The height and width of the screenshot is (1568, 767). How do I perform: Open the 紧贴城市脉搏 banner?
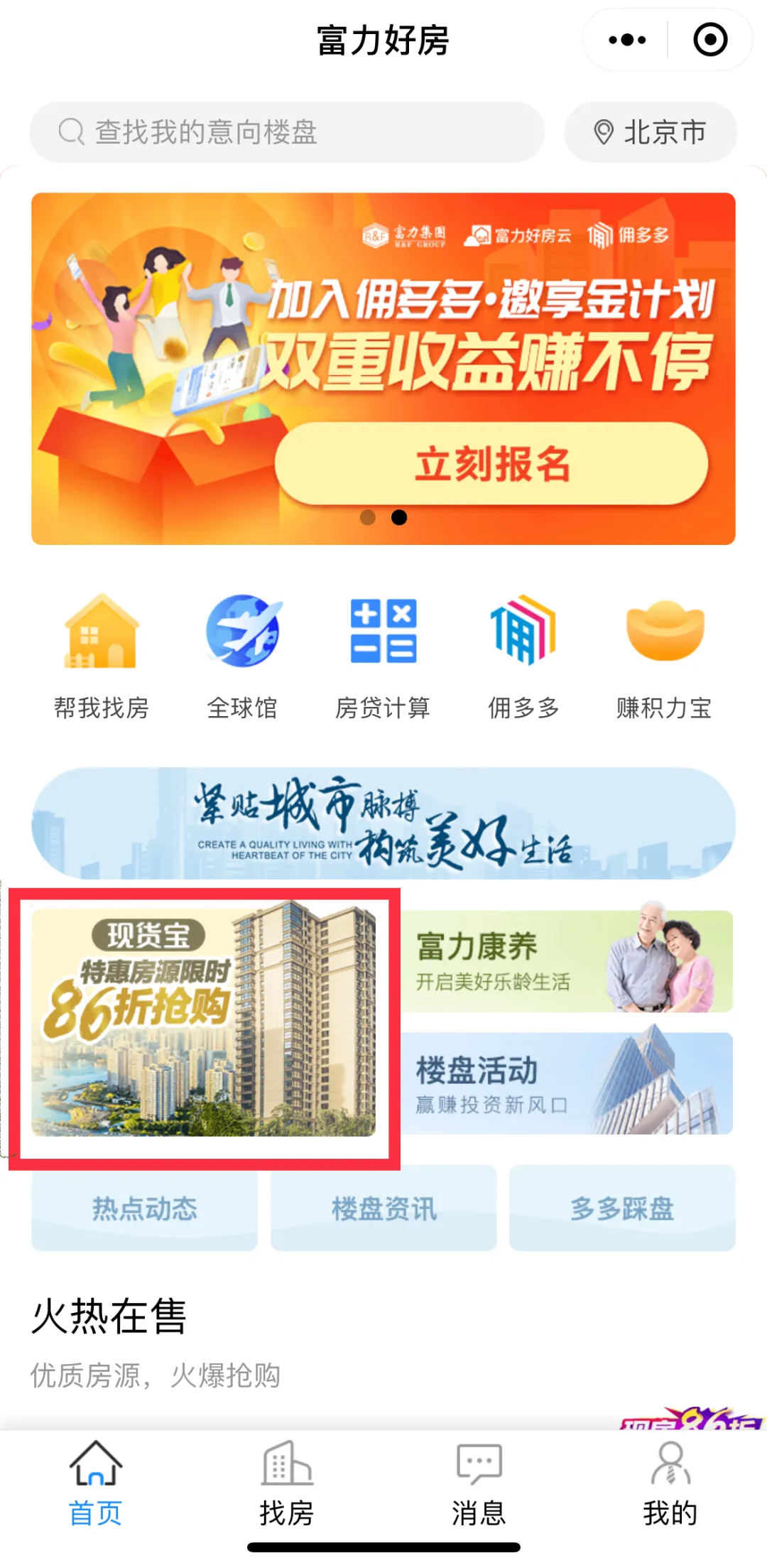[x=383, y=823]
